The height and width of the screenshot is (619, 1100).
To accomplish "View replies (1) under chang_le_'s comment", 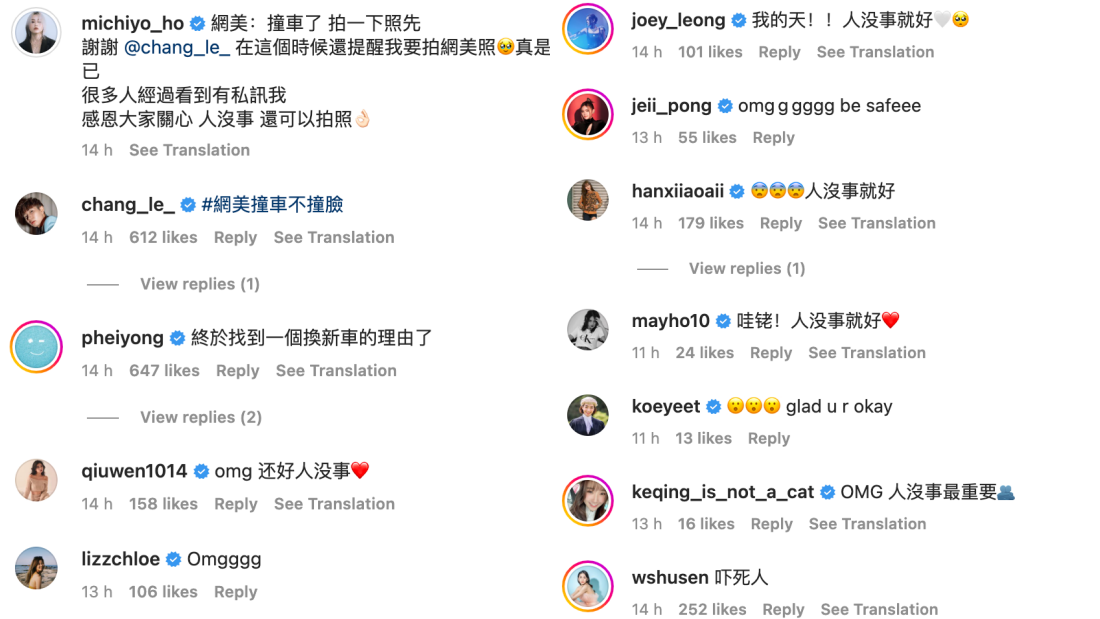I will coord(199,284).
